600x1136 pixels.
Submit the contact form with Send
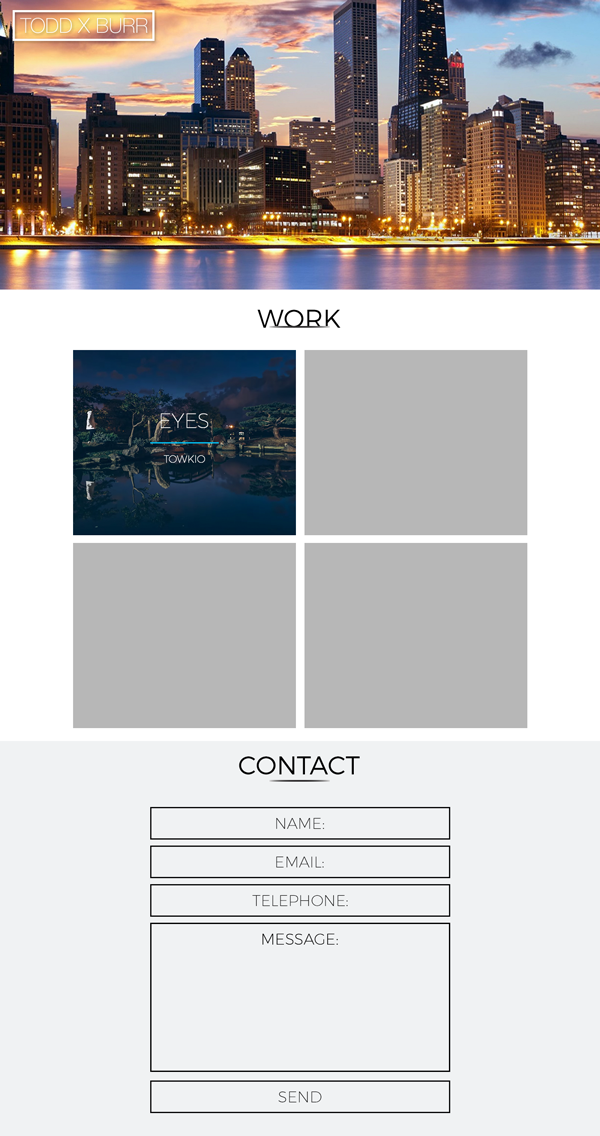300,1096
